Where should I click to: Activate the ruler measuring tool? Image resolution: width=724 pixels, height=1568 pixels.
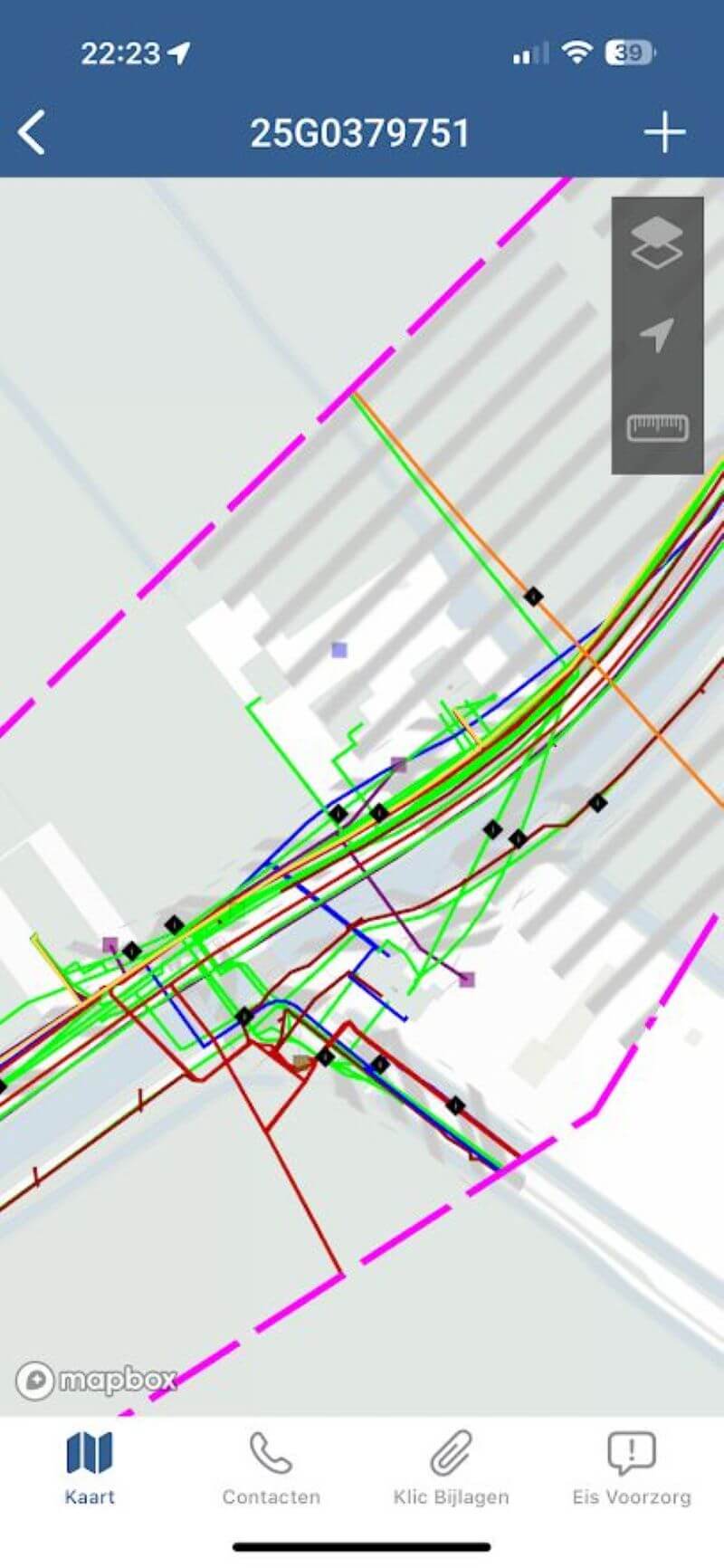pyautogui.click(x=658, y=426)
